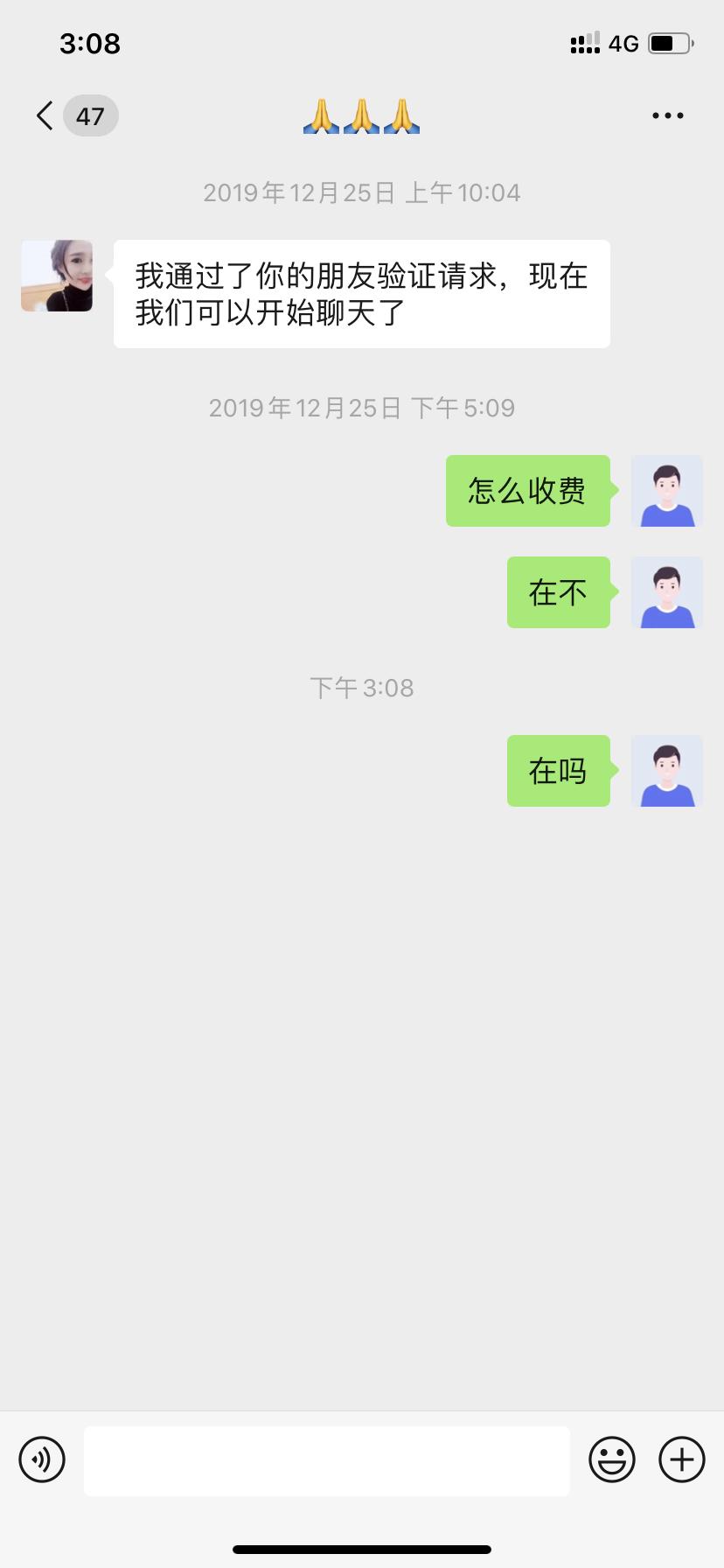
Task: Open the emoji picker icon
Action: pyautogui.click(x=612, y=1459)
